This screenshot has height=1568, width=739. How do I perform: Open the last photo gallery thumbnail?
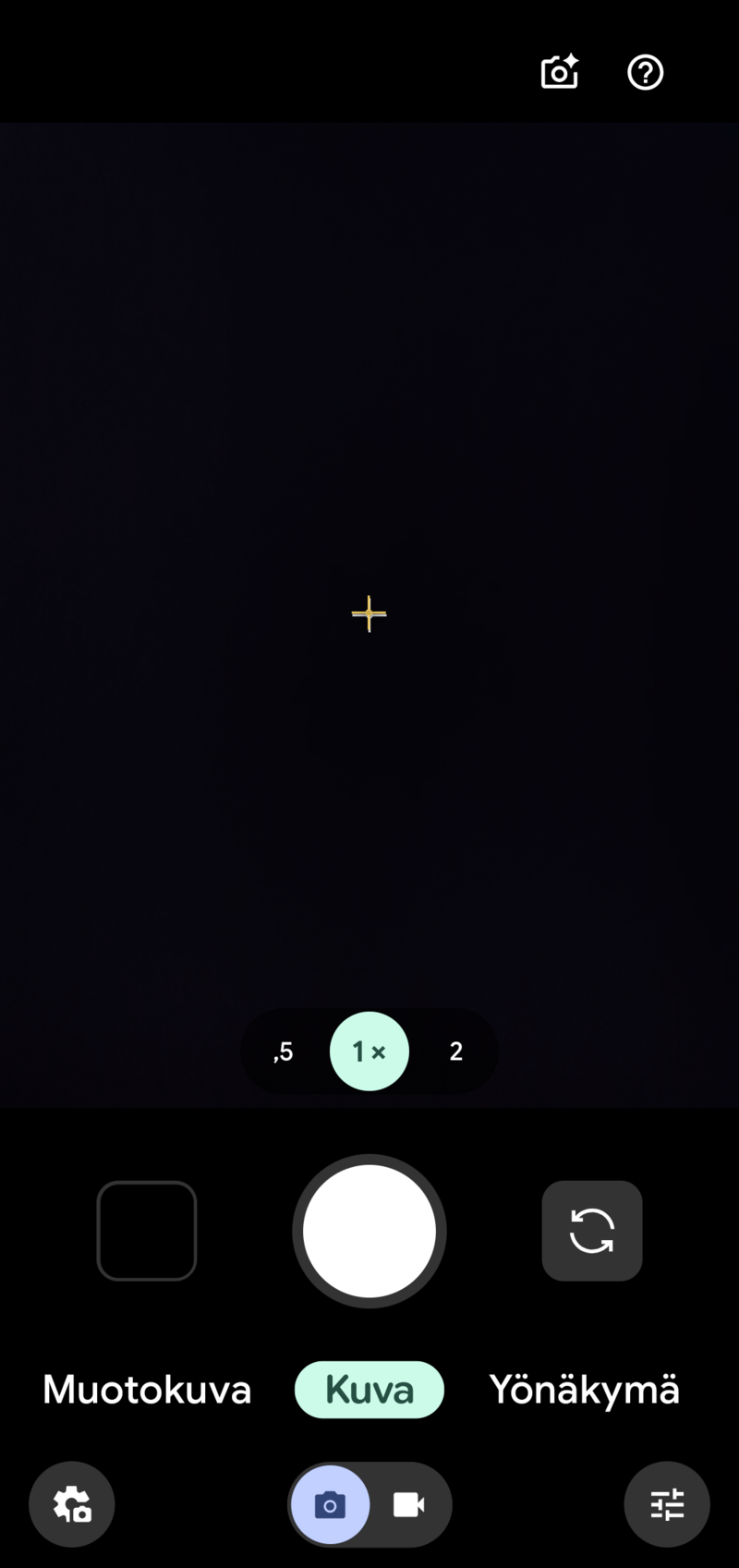pyautogui.click(x=147, y=1231)
